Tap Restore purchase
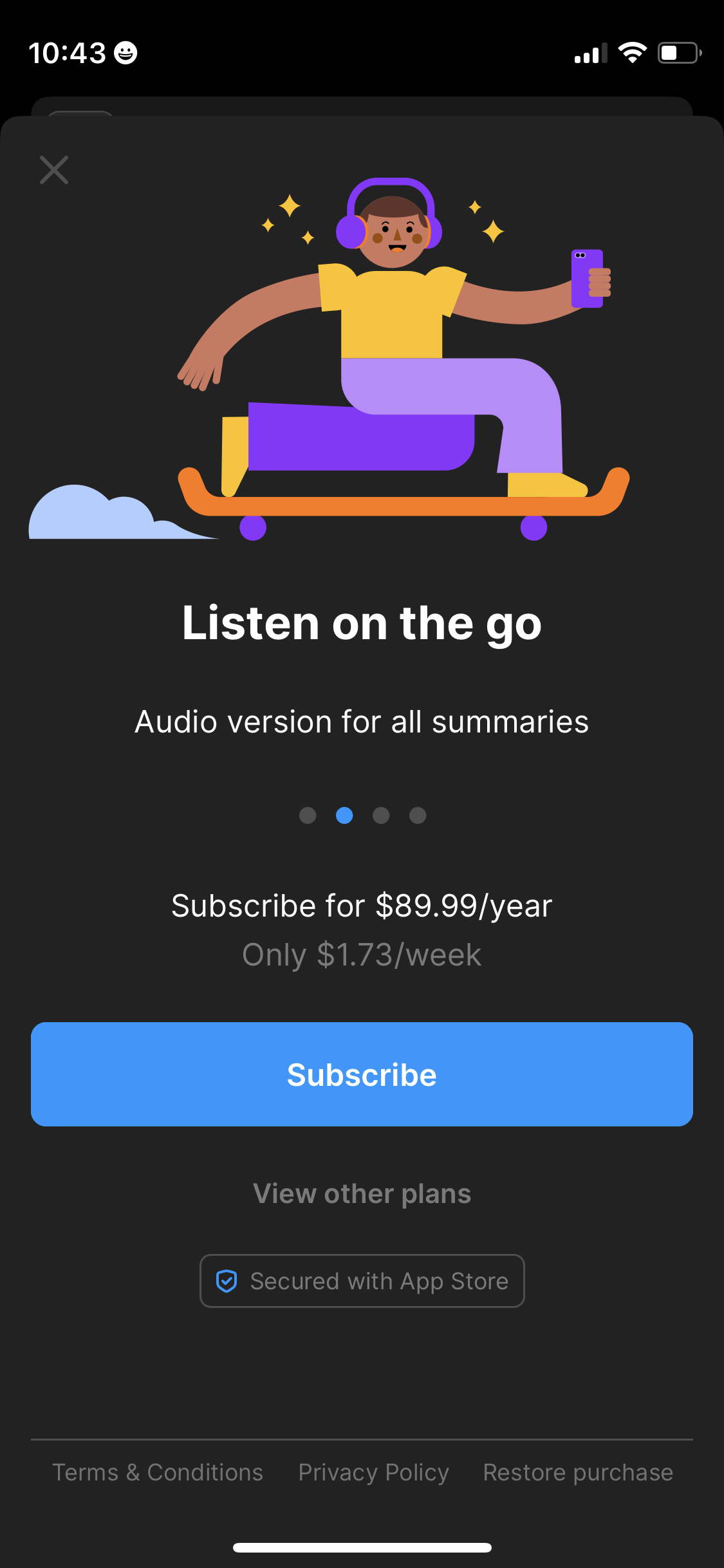This screenshot has width=724, height=1568. click(x=577, y=1472)
